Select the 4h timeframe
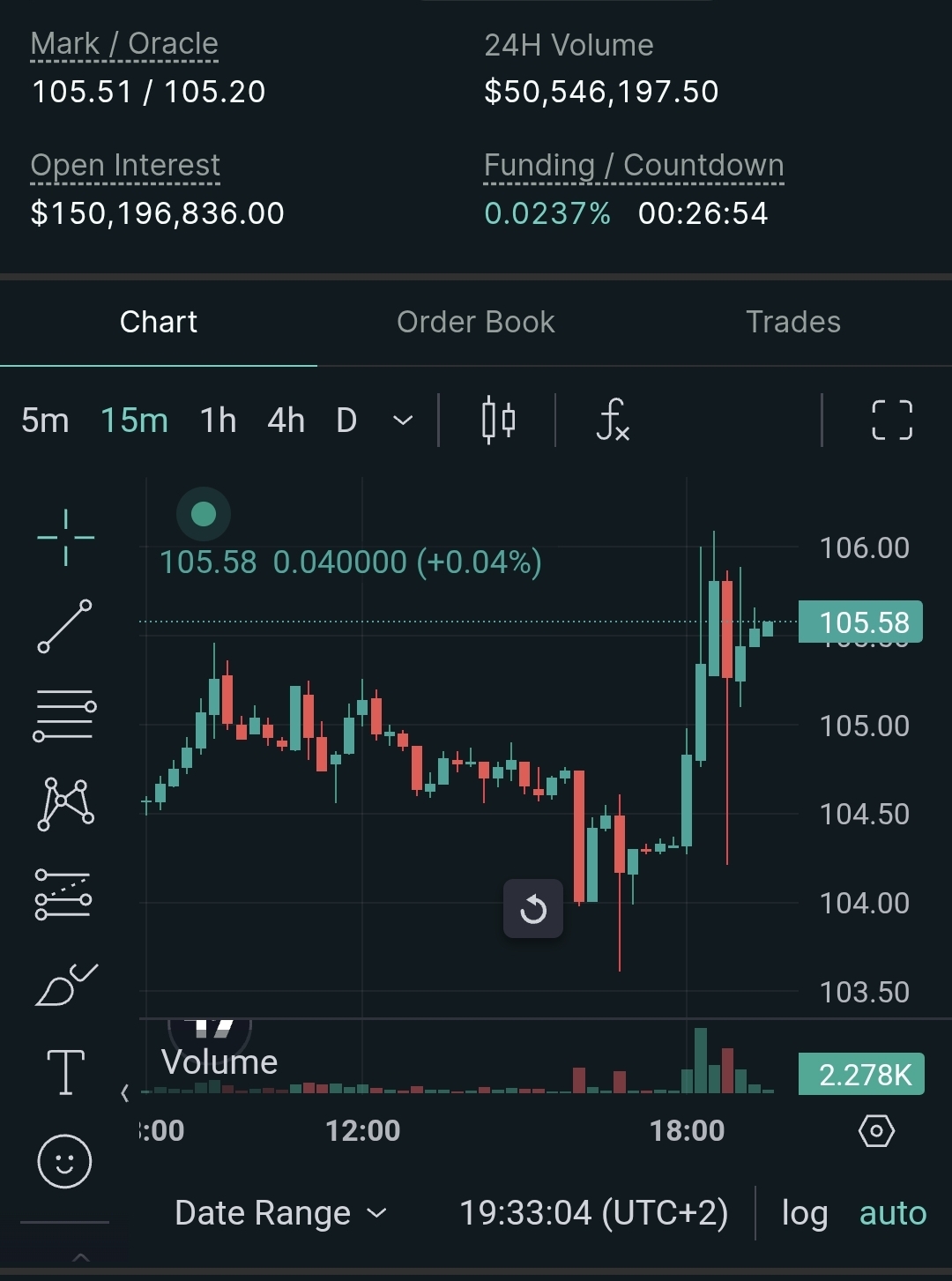952x1281 pixels. (286, 421)
